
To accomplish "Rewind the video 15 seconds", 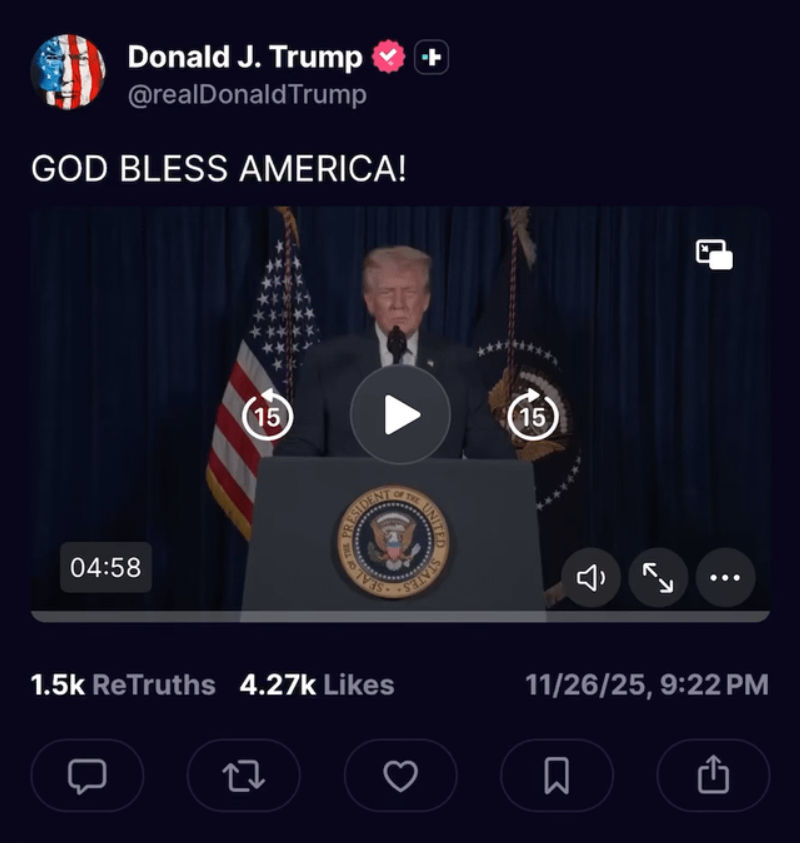I will click(268, 415).
